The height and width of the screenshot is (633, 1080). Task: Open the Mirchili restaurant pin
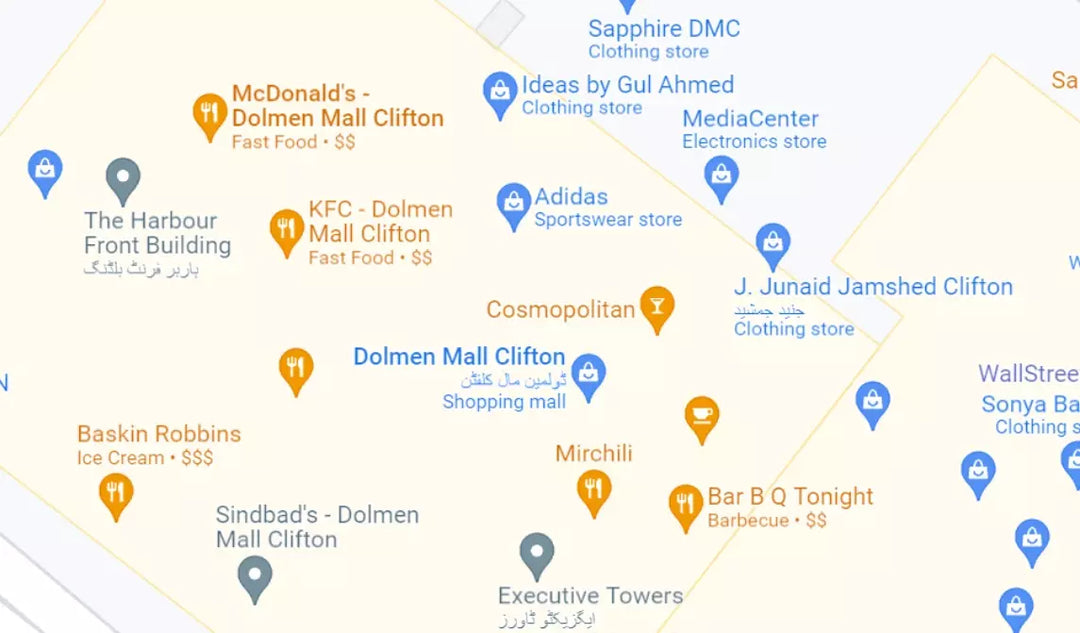coord(594,489)
